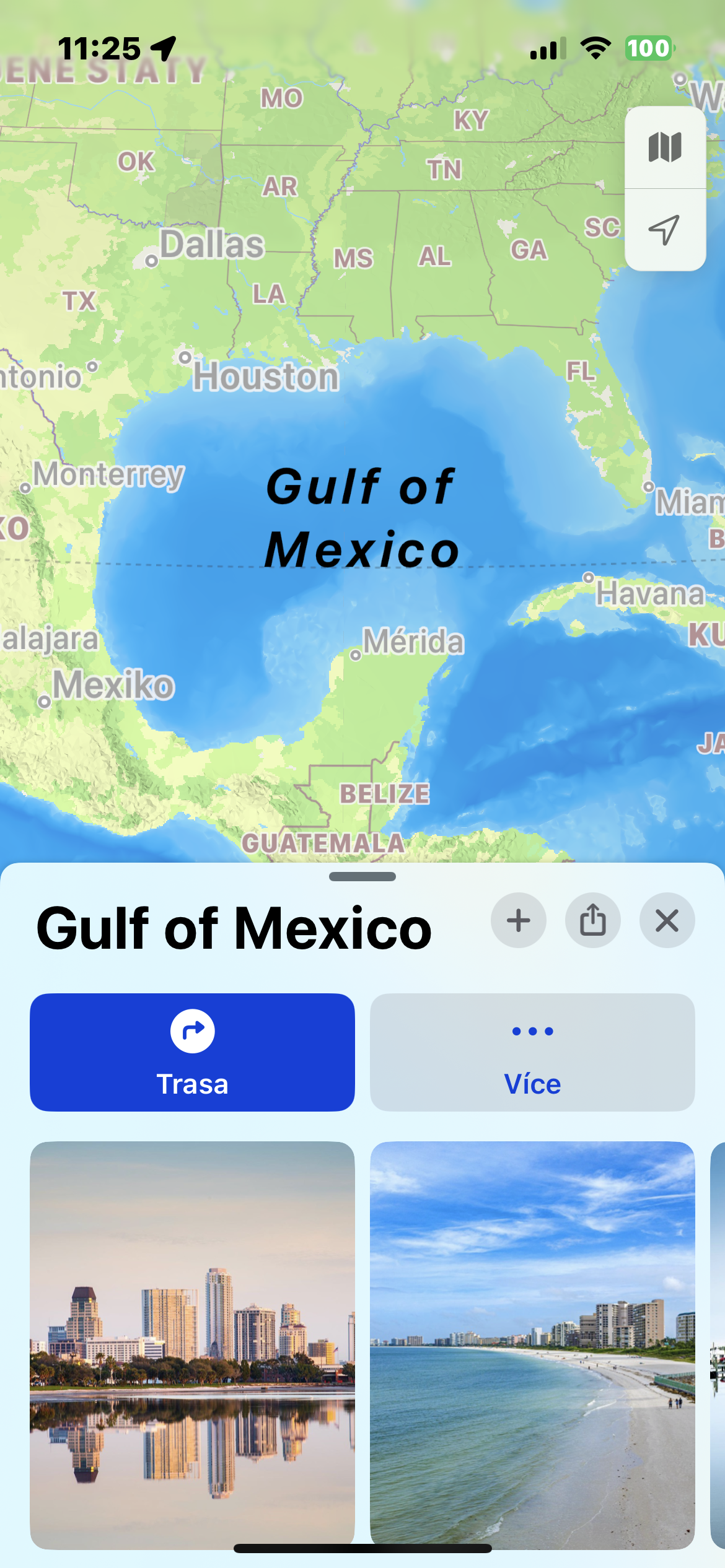Tap the grabber to expand place card
This screenshot has width=725, height=1568.
(x=362, y=876)
